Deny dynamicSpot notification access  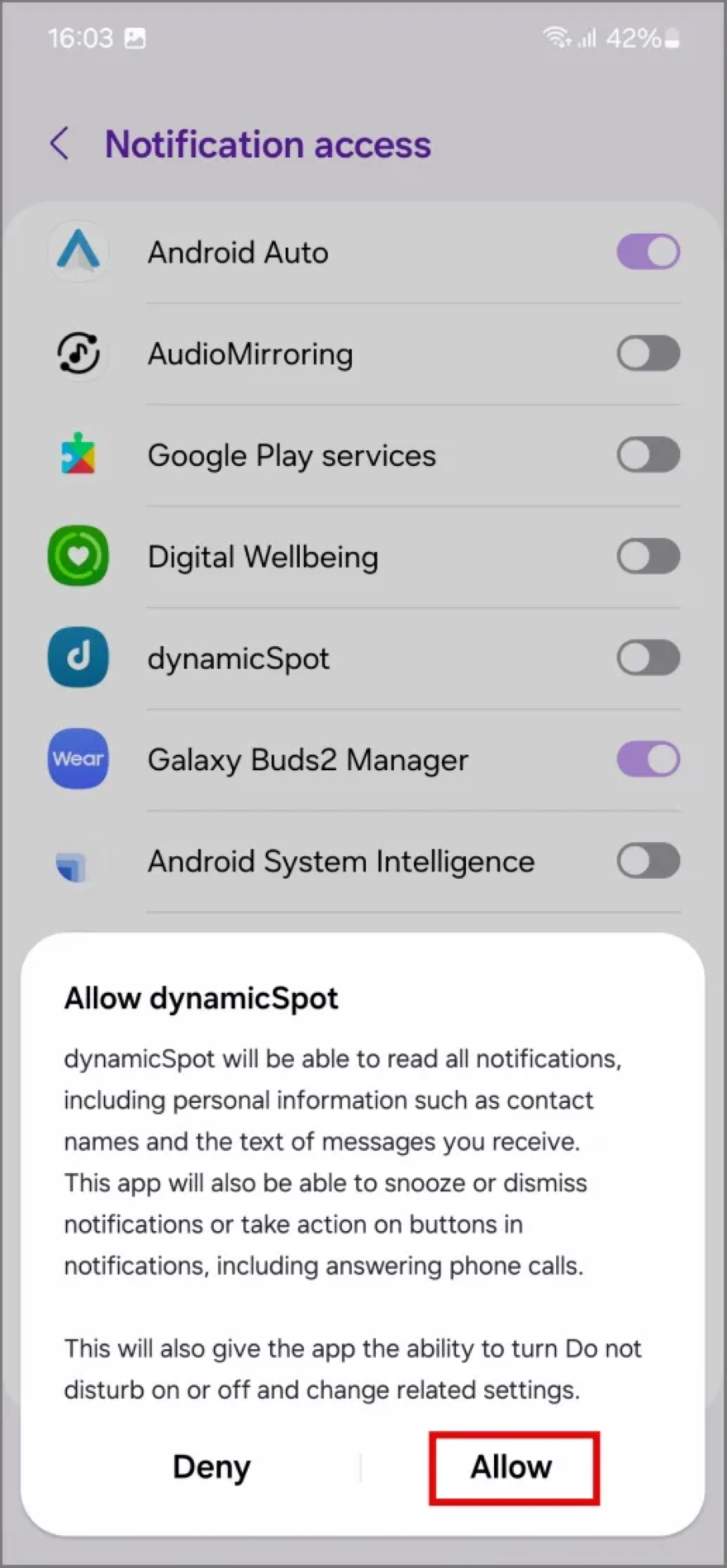211,1467
